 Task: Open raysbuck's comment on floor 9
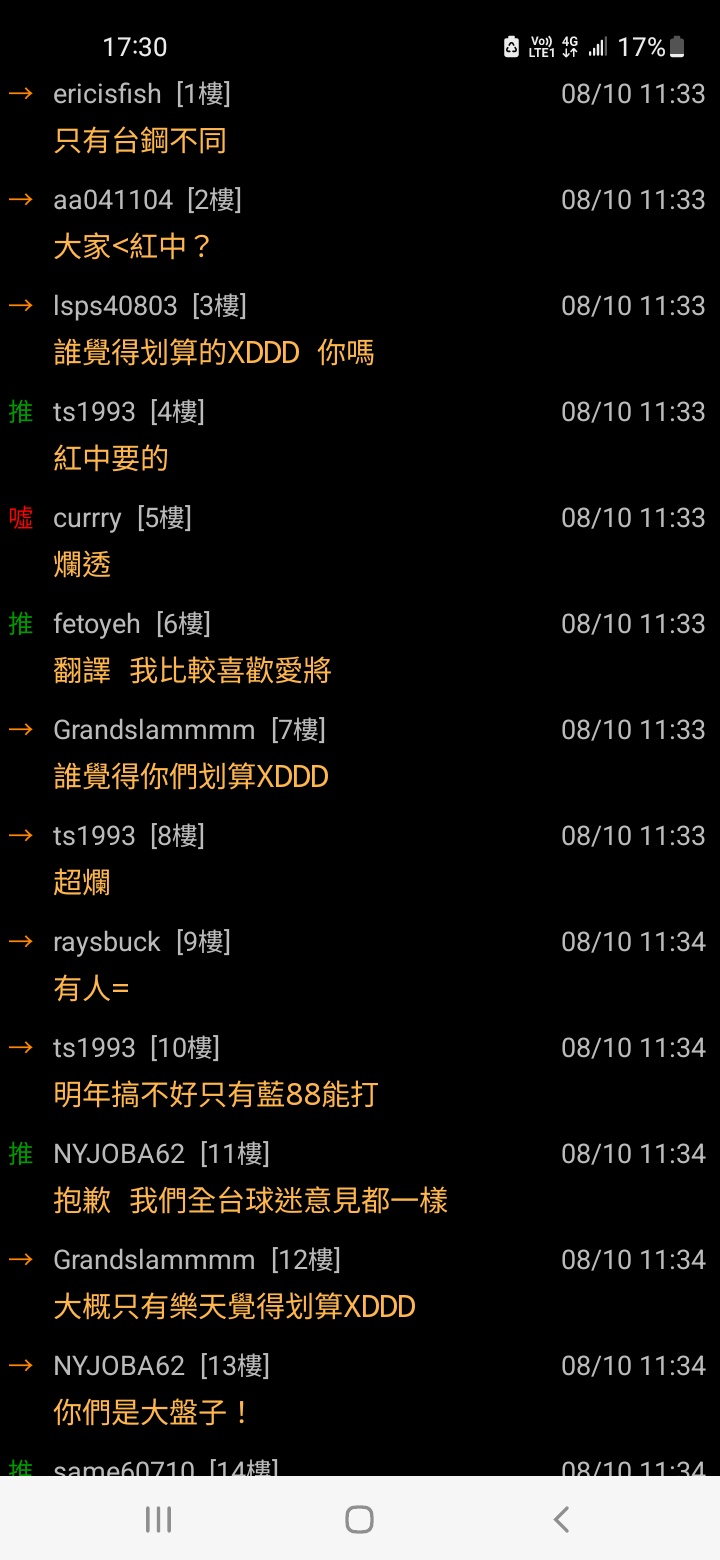pyautogui.click(x=360, y=966)
